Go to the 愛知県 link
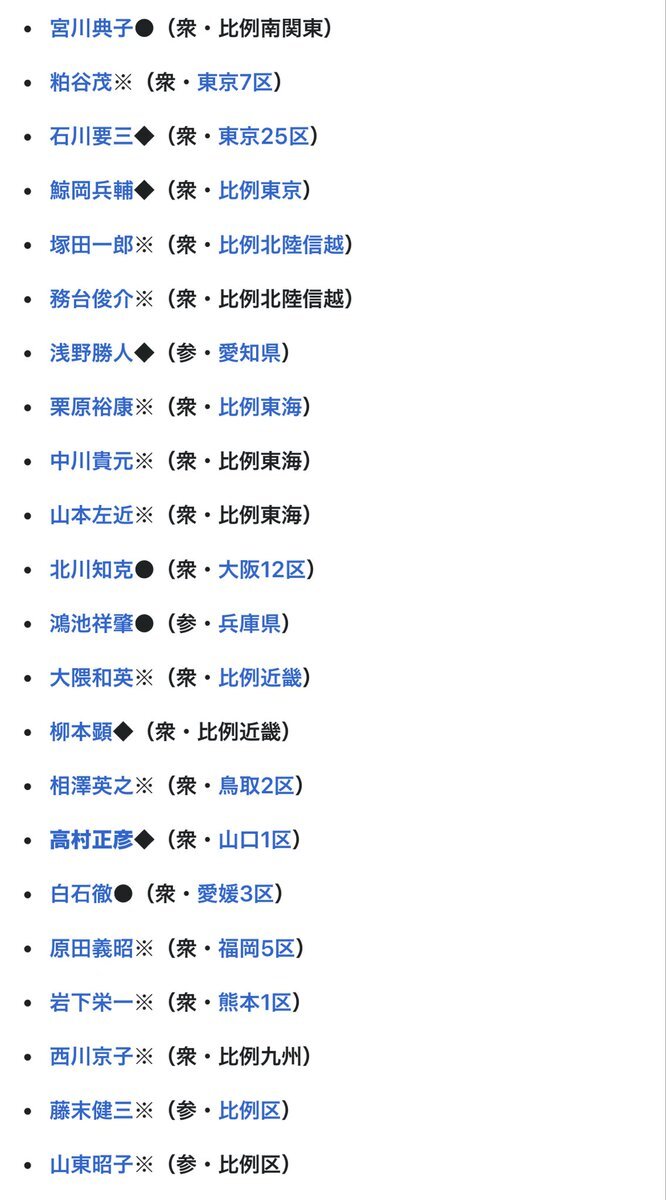This screenshot has height=1200, width=666. (x=250, y=352)
